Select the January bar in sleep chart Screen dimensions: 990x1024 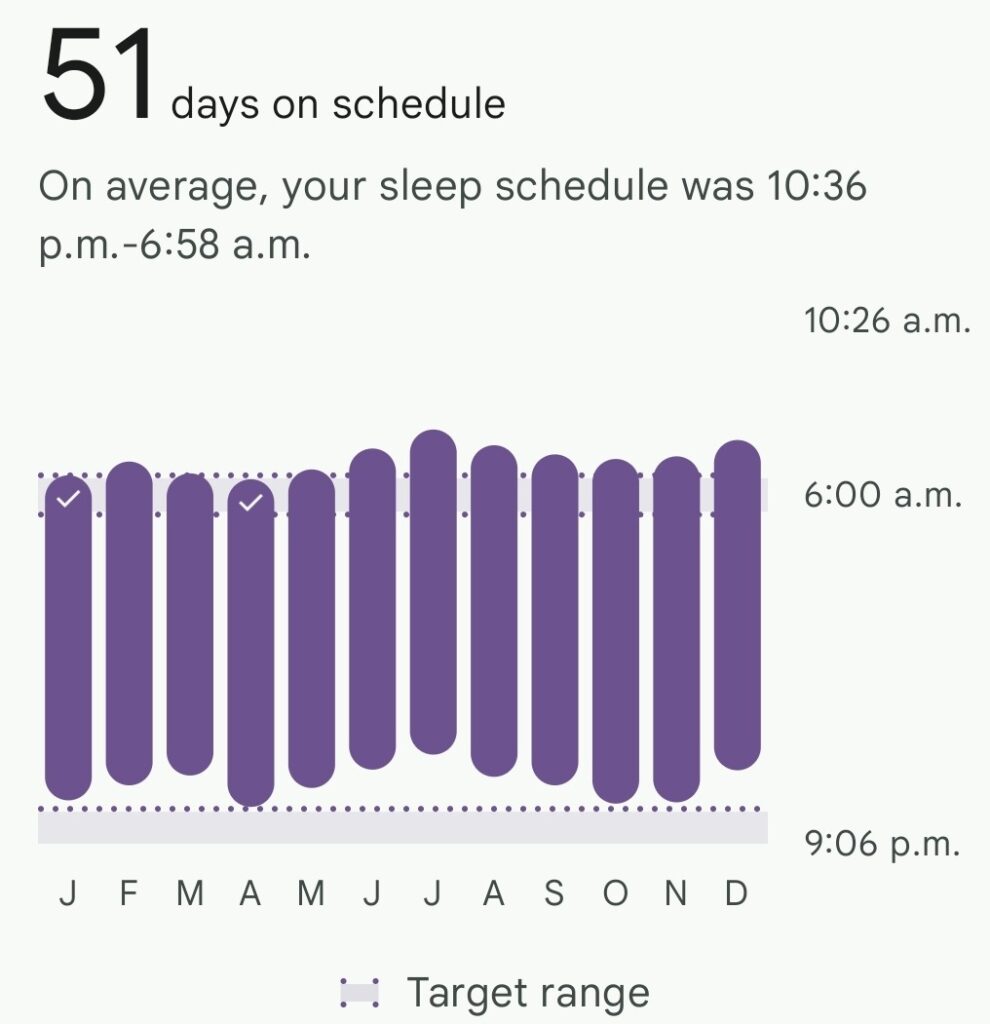[68, 638]
